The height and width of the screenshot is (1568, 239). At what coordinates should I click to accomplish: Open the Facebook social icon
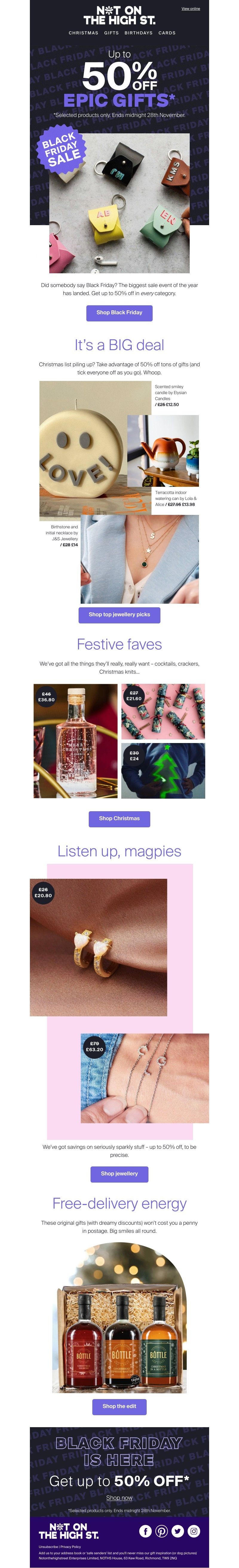tap(146, 1531)
